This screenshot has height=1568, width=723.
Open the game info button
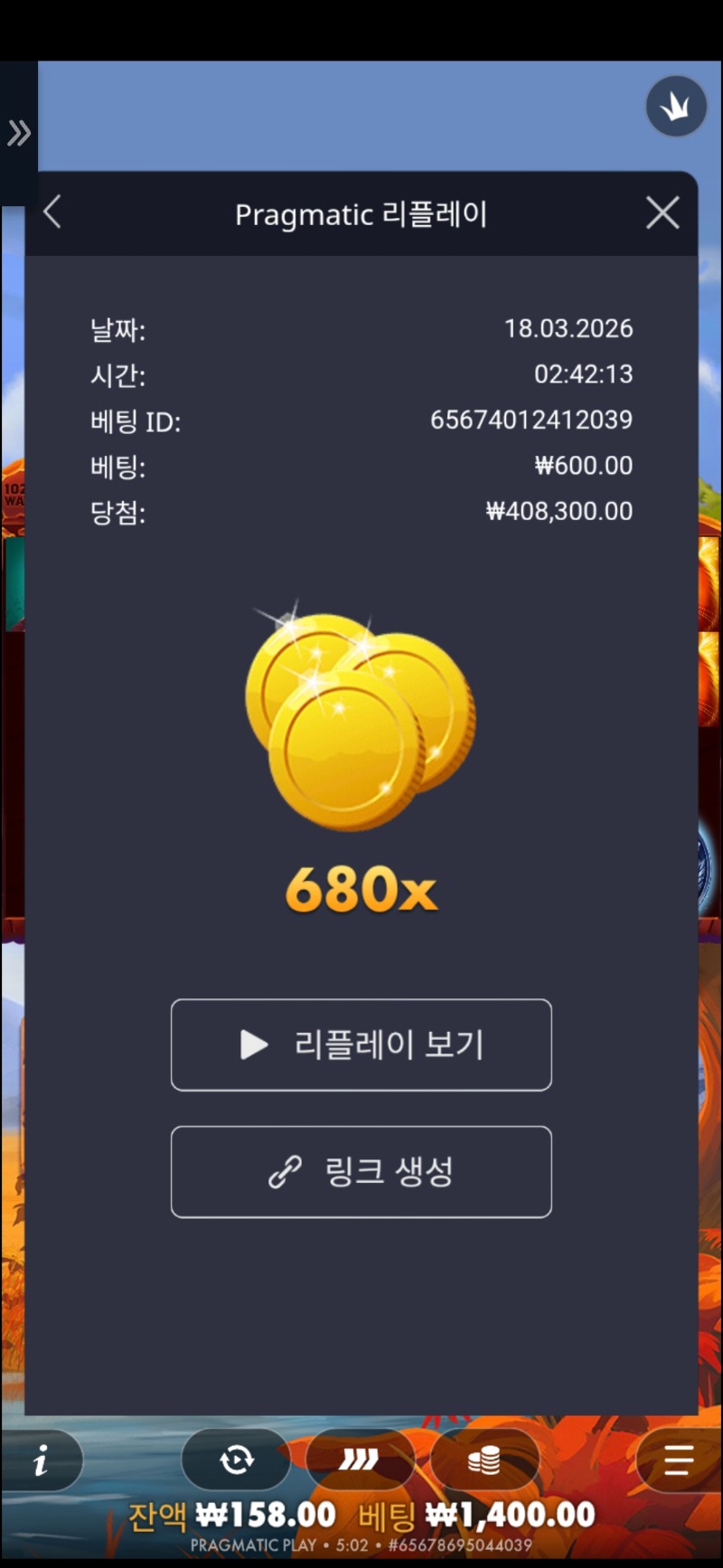click(42, 1459)
